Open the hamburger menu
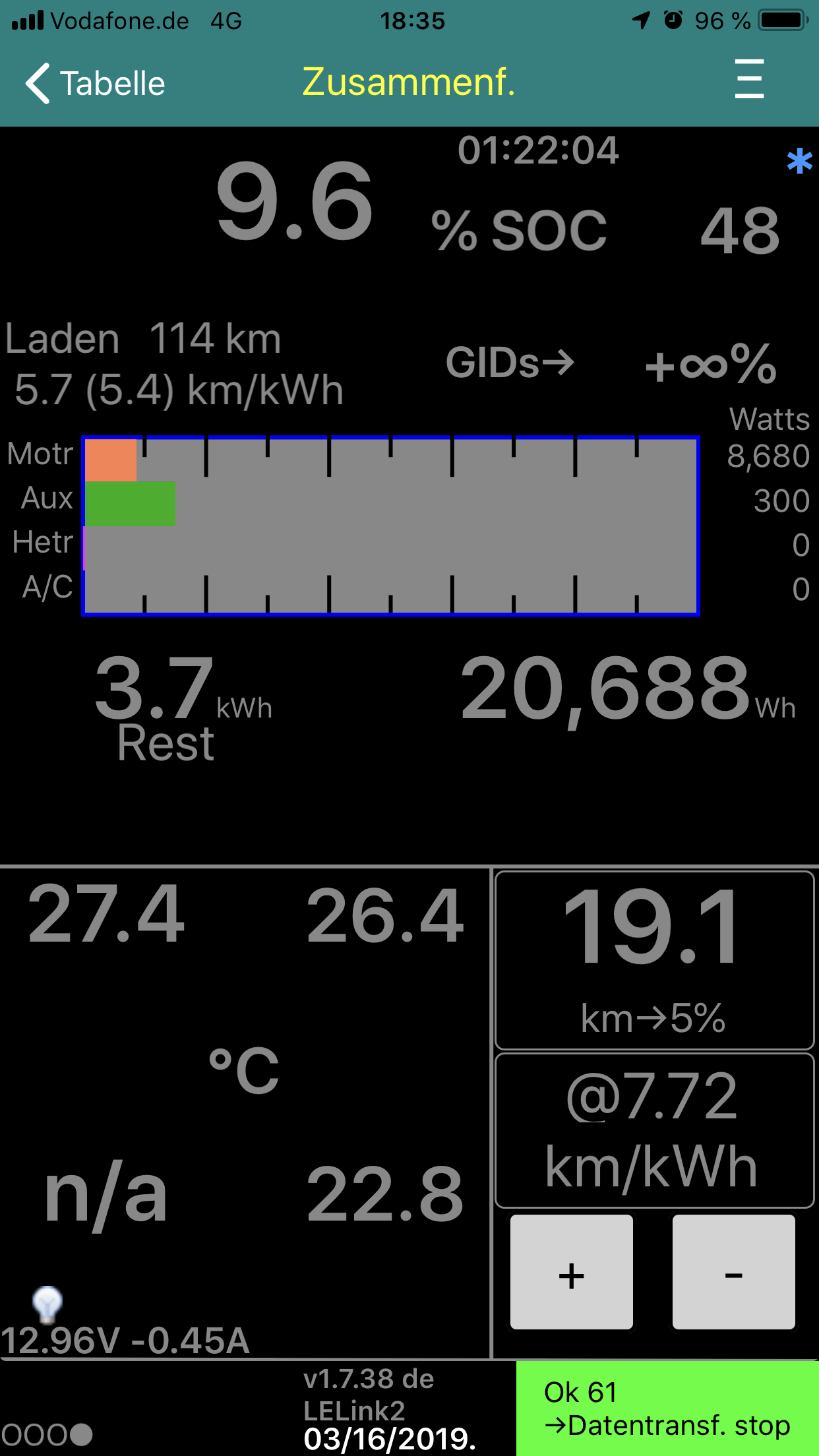 coord(750,79)
